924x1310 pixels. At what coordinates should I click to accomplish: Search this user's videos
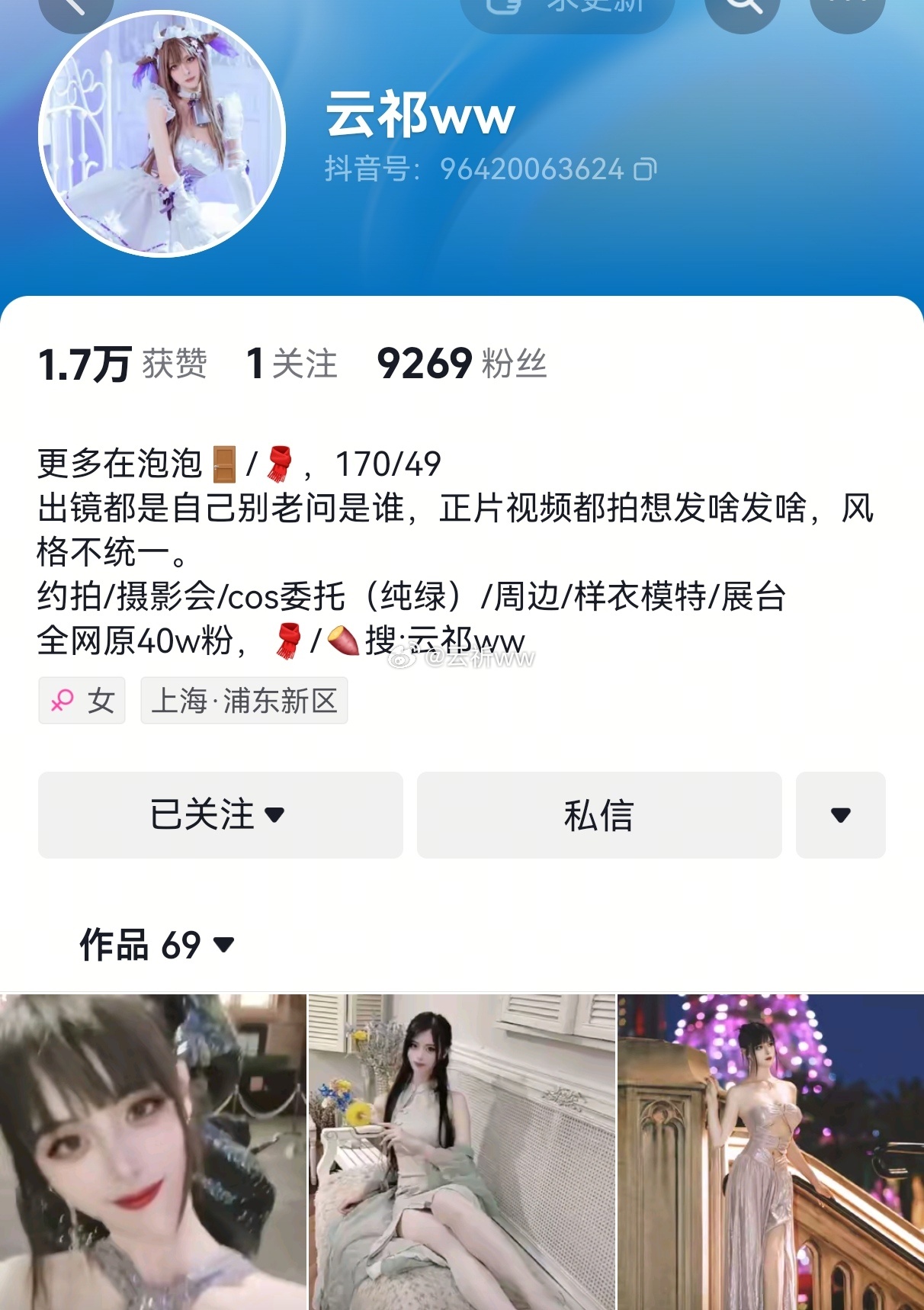(x=743, y=9)
